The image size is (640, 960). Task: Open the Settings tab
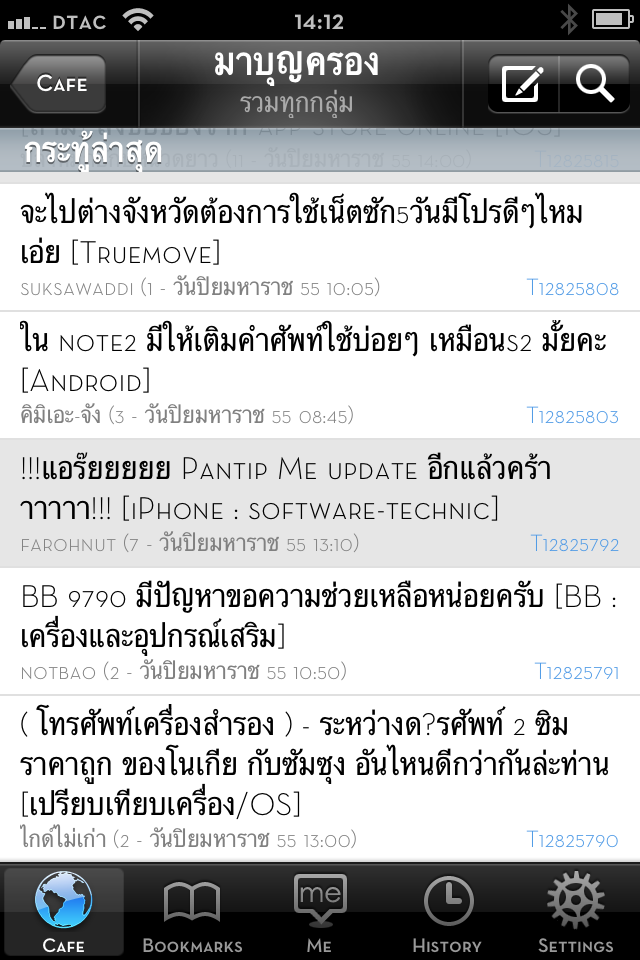click(575, 914)
